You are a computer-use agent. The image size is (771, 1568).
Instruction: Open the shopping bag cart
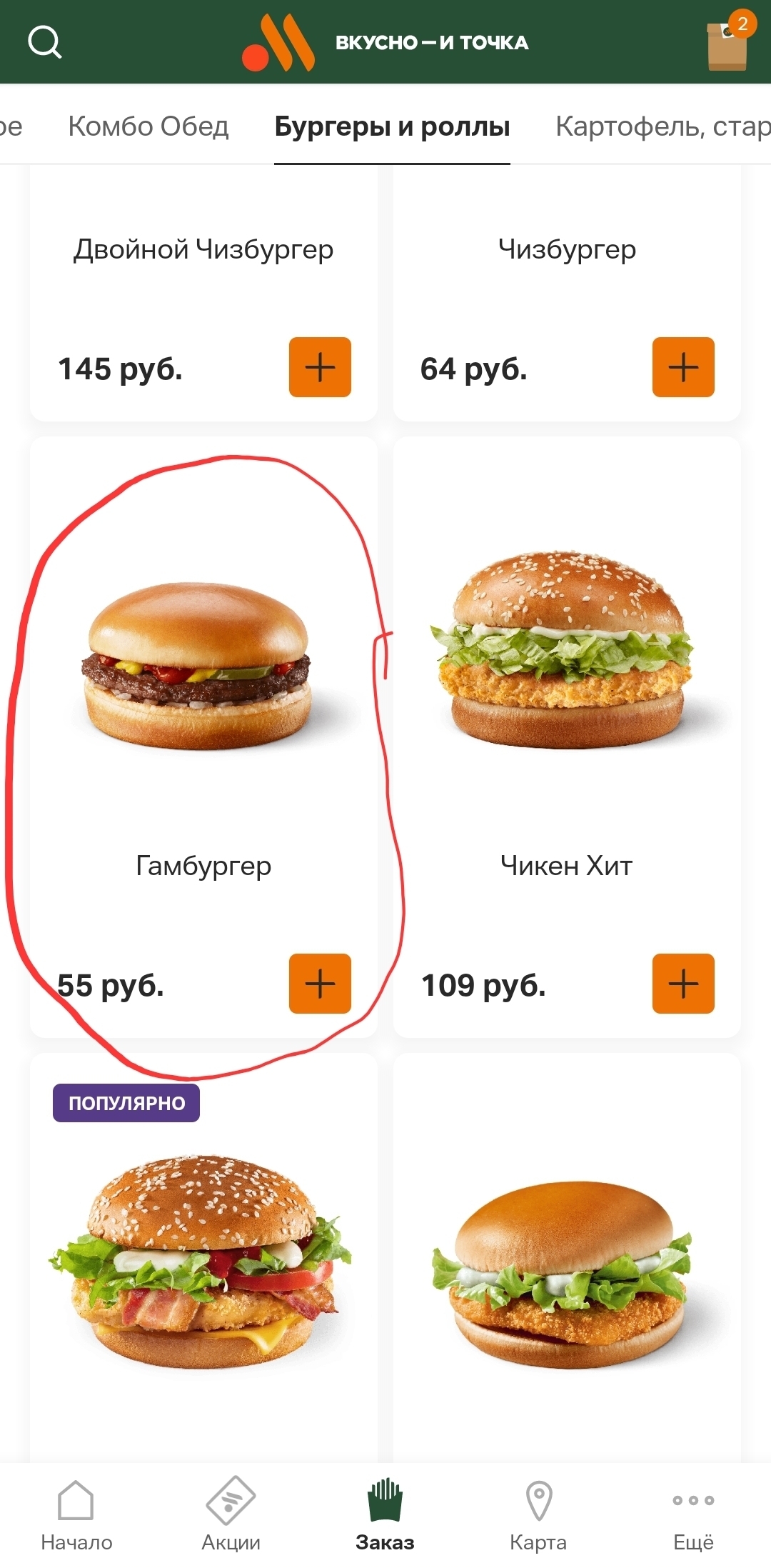point(727,44)
